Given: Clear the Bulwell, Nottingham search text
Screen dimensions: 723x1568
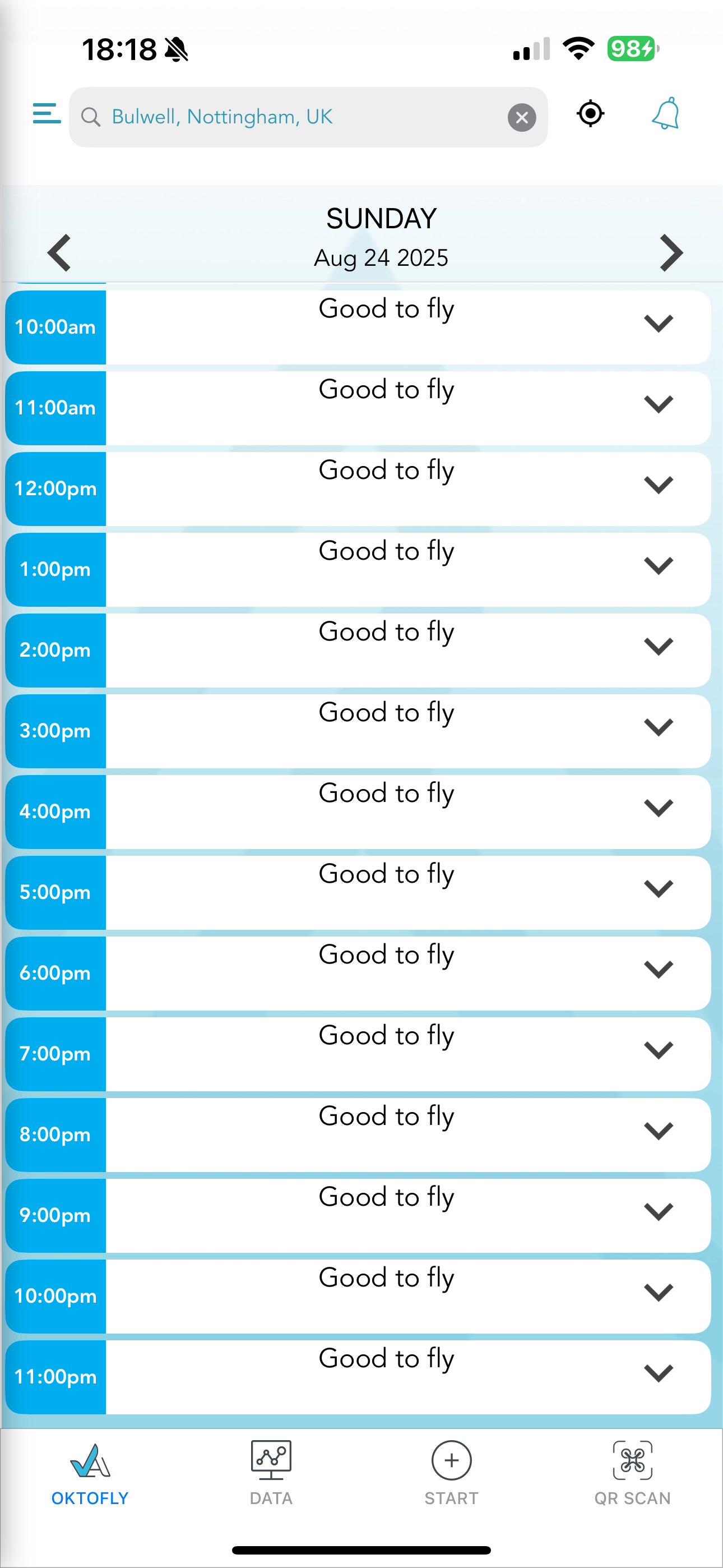Looking at the screenshot, I should [x=522, y=117].
